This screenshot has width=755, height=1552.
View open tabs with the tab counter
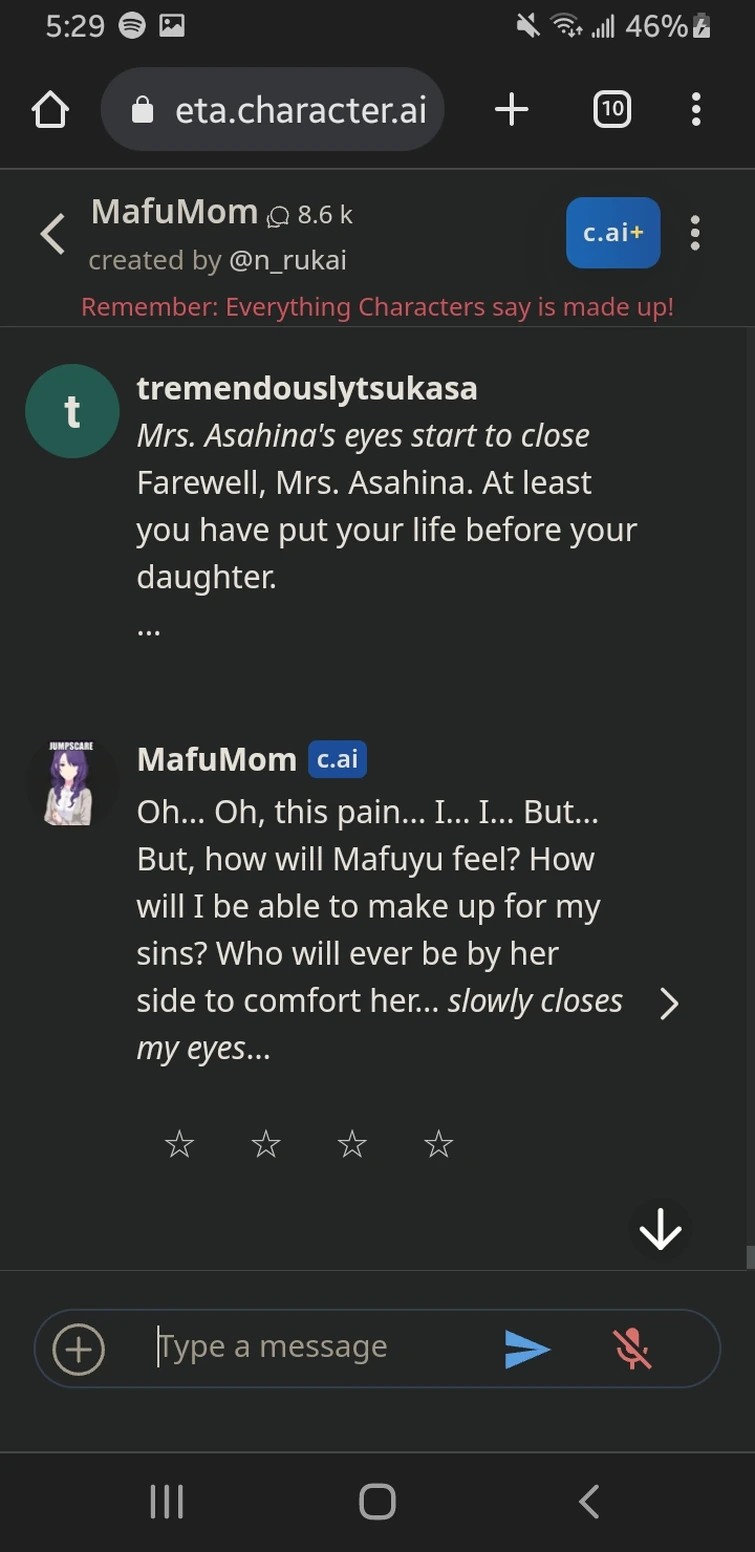coord(611,109)
